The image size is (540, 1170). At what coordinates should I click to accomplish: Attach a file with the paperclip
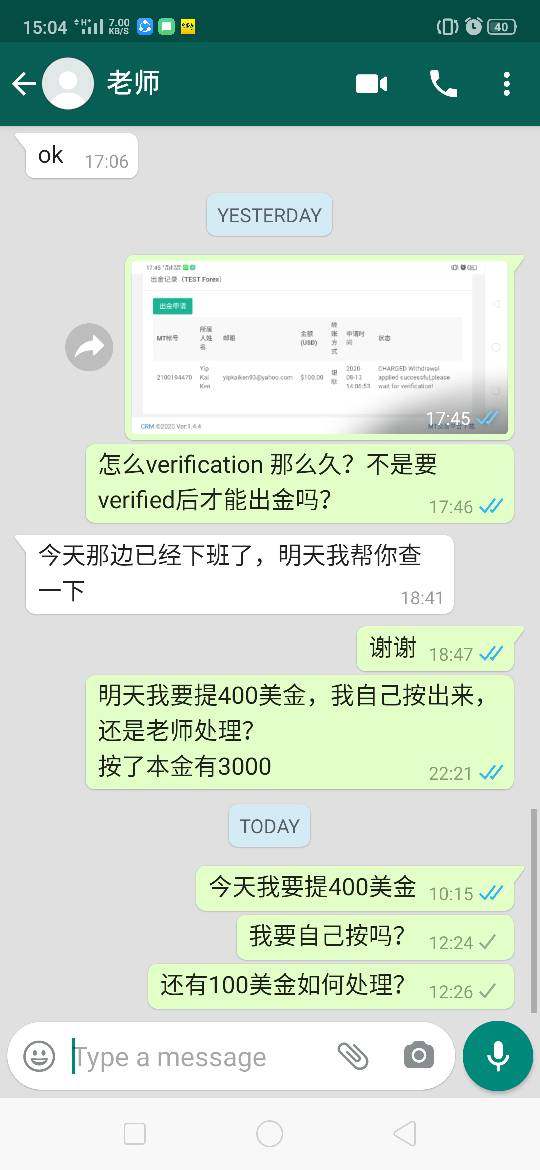pos(353,1056)
